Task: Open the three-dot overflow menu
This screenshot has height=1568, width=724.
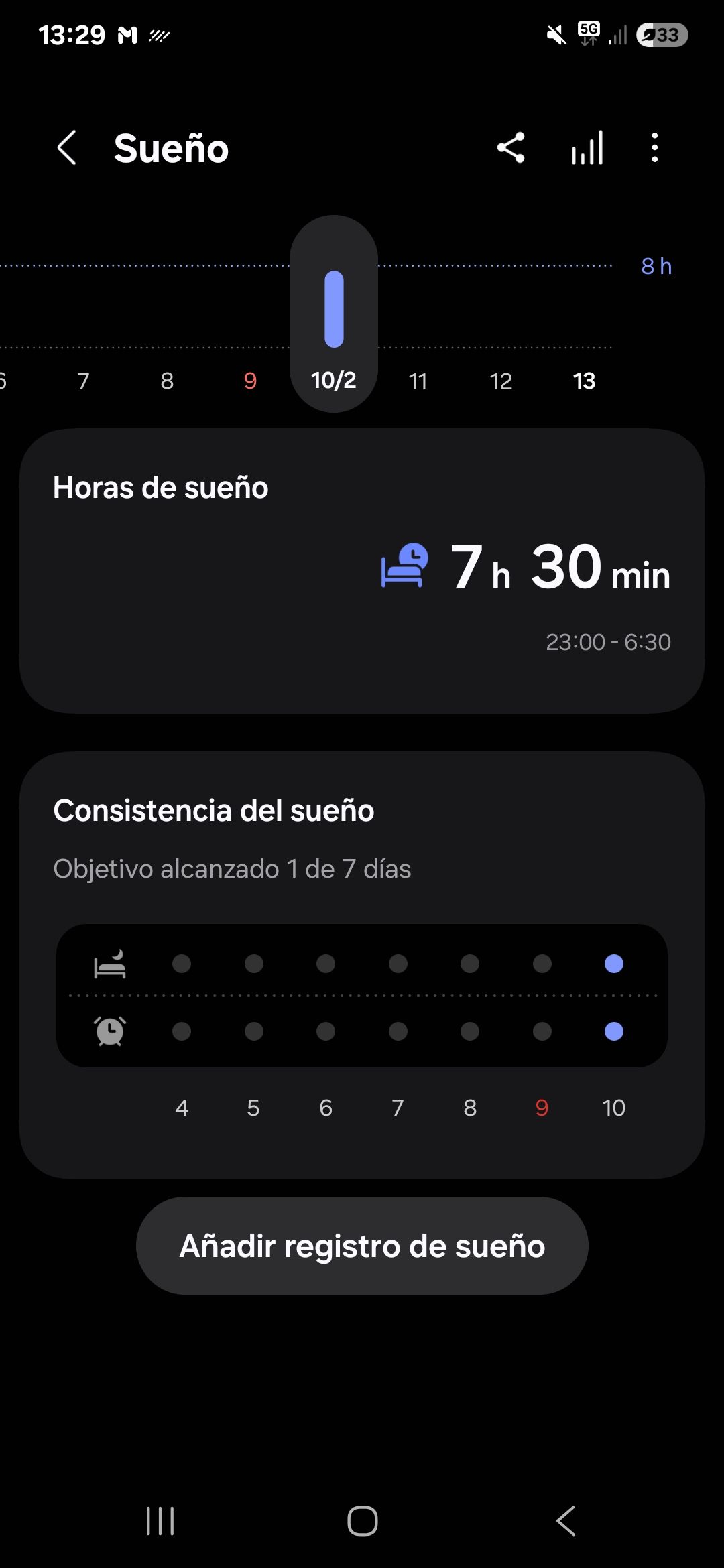Action: point(655,149)
